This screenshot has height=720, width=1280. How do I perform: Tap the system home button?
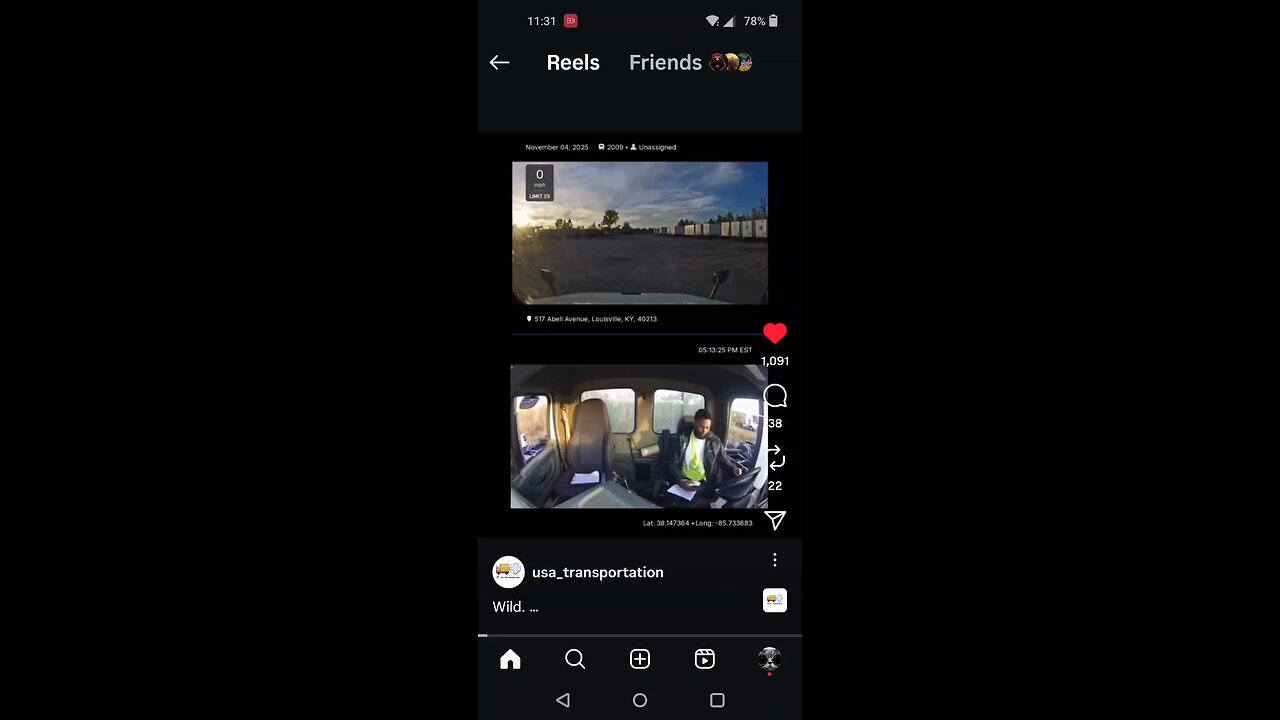coord(640,701)
